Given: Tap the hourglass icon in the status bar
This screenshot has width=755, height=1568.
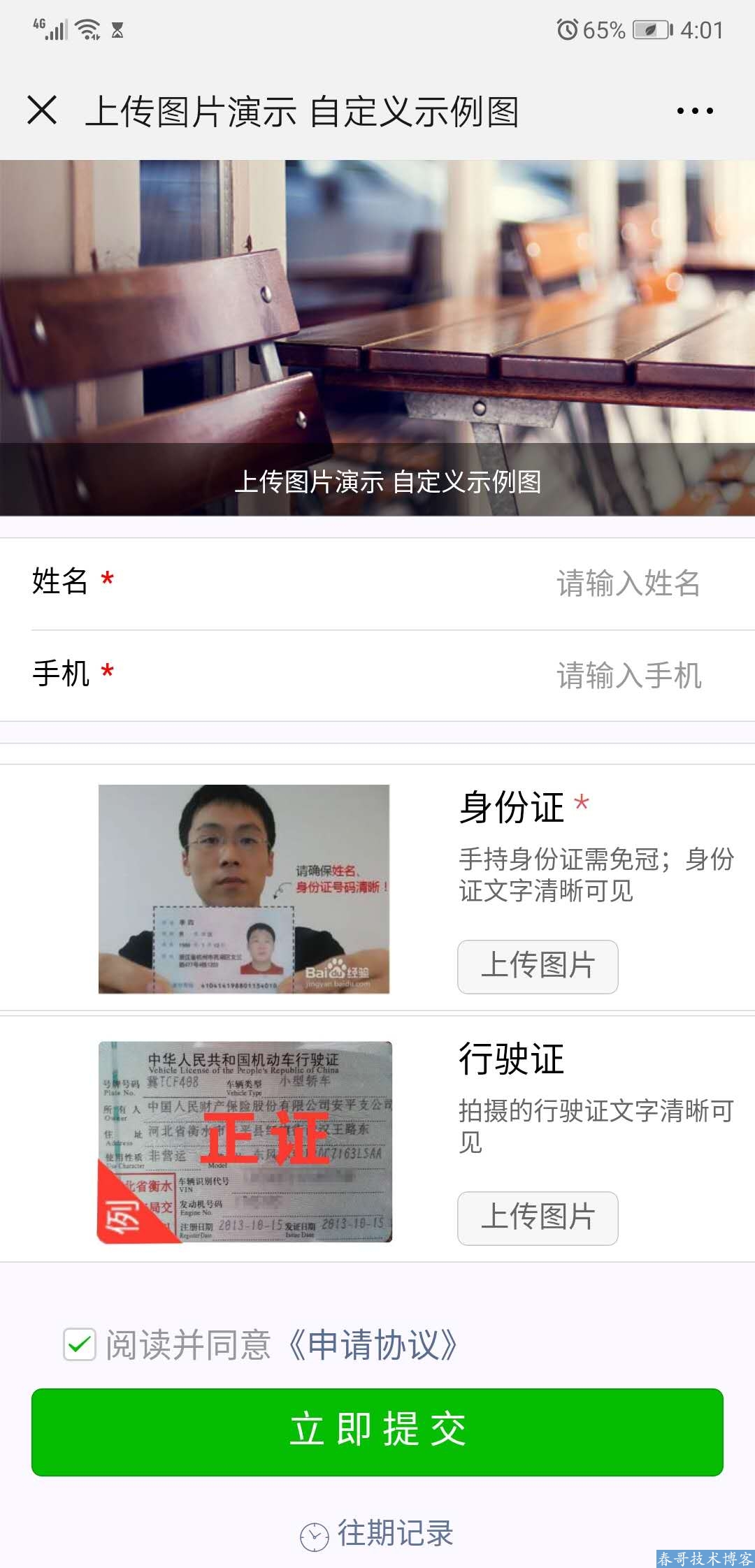Looking at the screenshot, I should pyautogui.click(x=117, y=30).
